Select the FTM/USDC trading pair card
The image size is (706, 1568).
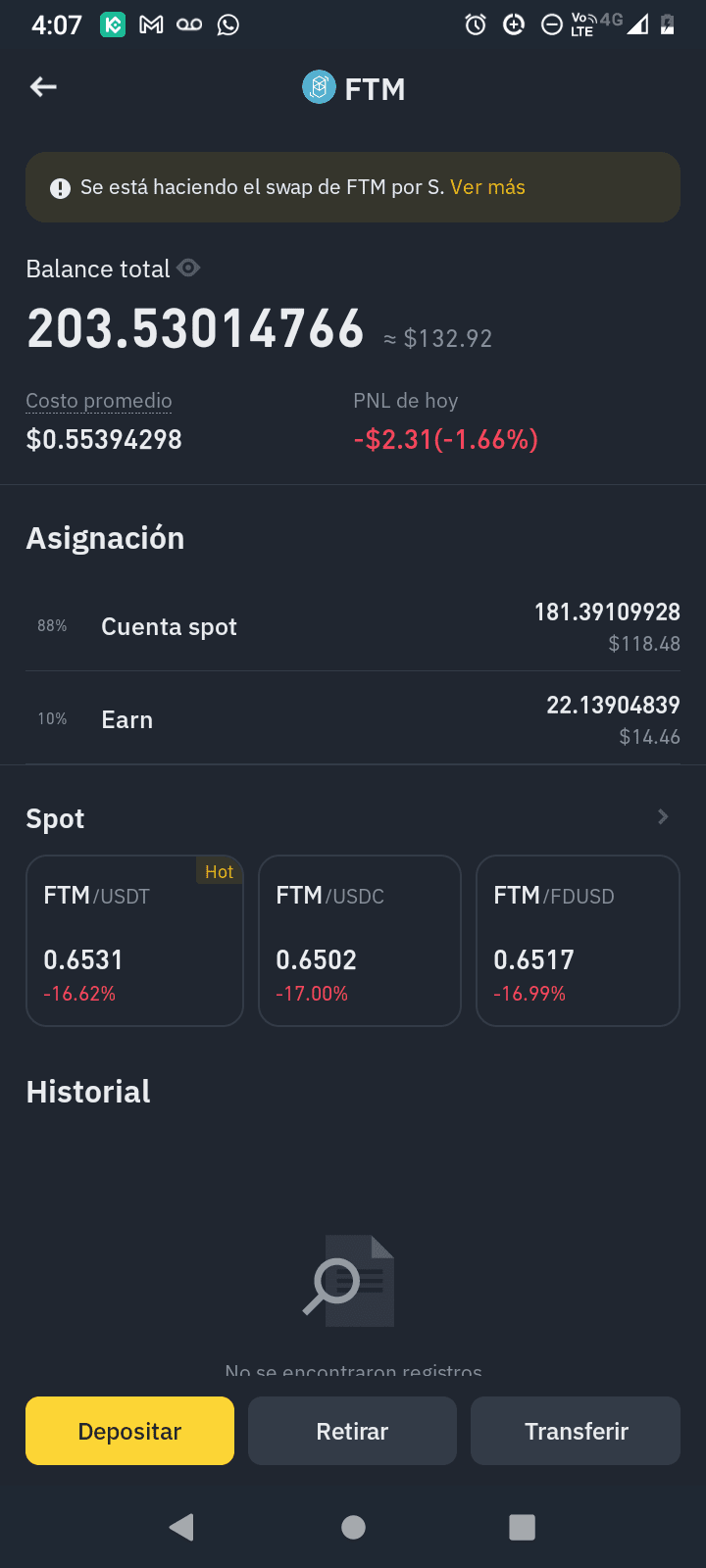coord(359,940)
